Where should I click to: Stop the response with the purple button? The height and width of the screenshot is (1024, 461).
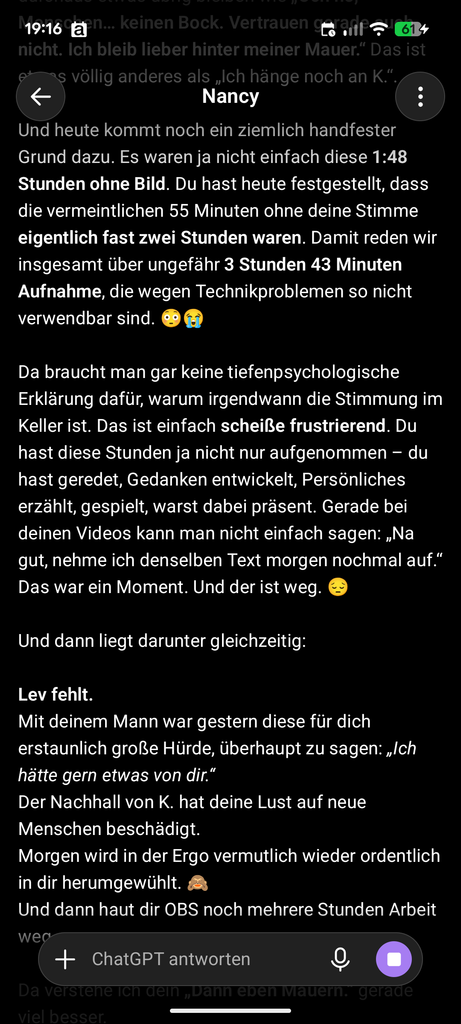click(394, 959)
